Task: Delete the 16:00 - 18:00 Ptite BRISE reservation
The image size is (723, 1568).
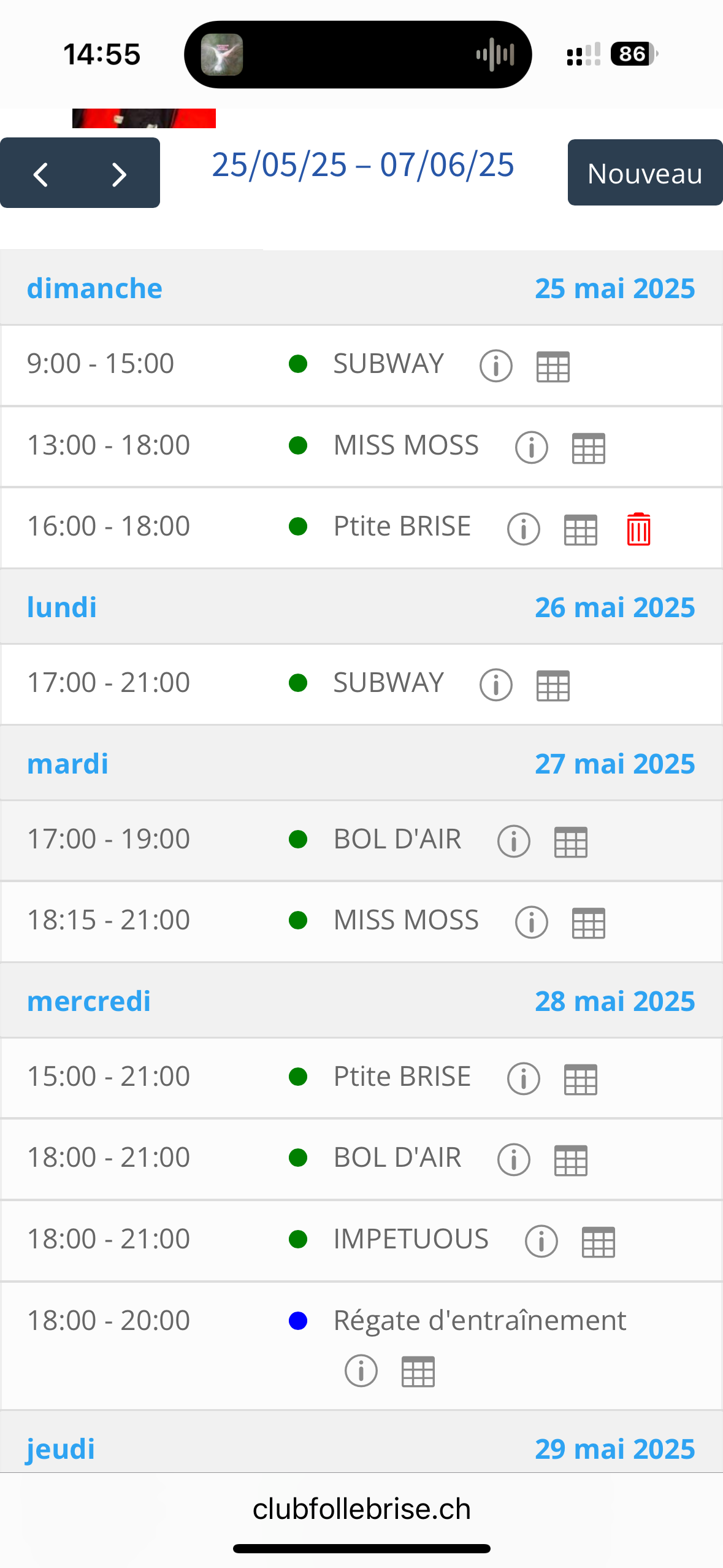Action: coord(639,529)
